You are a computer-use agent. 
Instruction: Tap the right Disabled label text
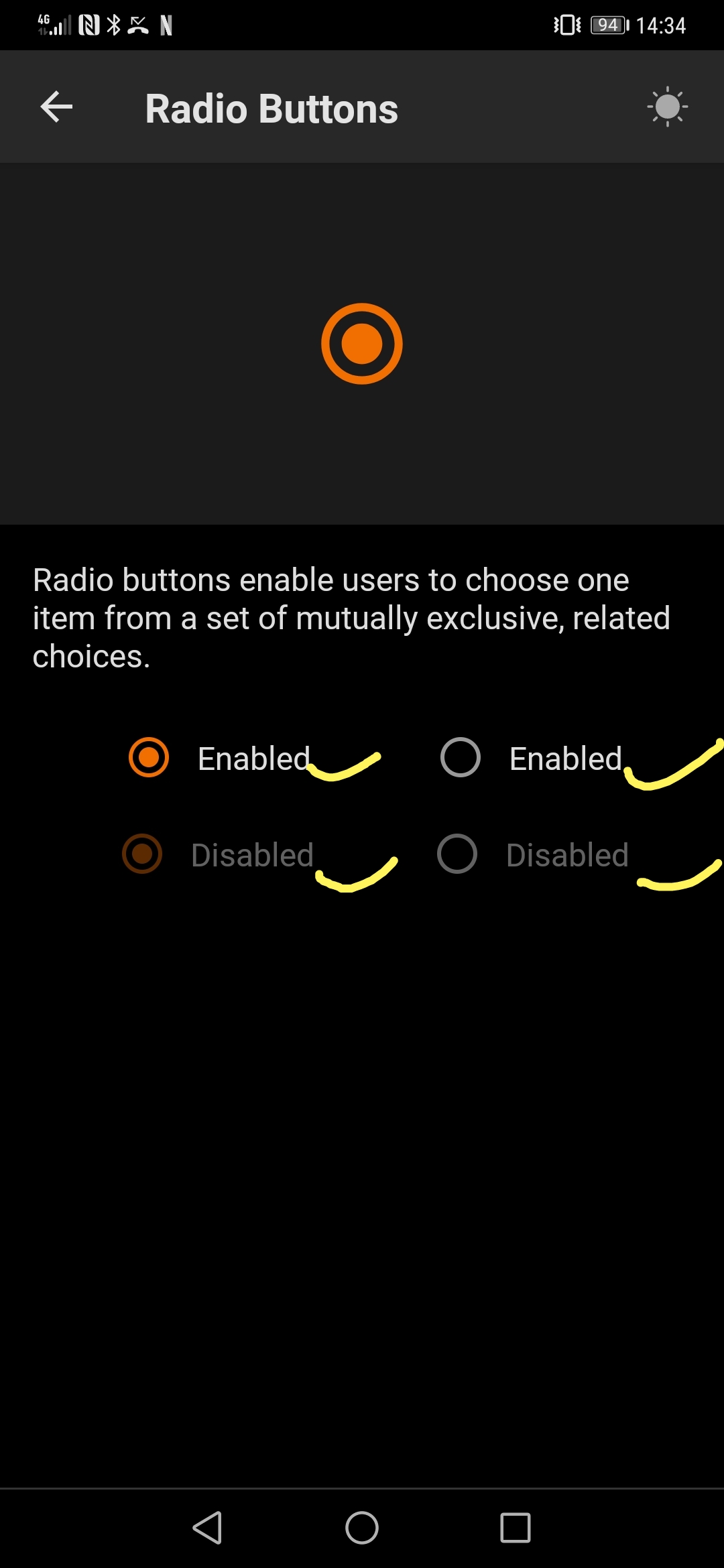point(567,854)
